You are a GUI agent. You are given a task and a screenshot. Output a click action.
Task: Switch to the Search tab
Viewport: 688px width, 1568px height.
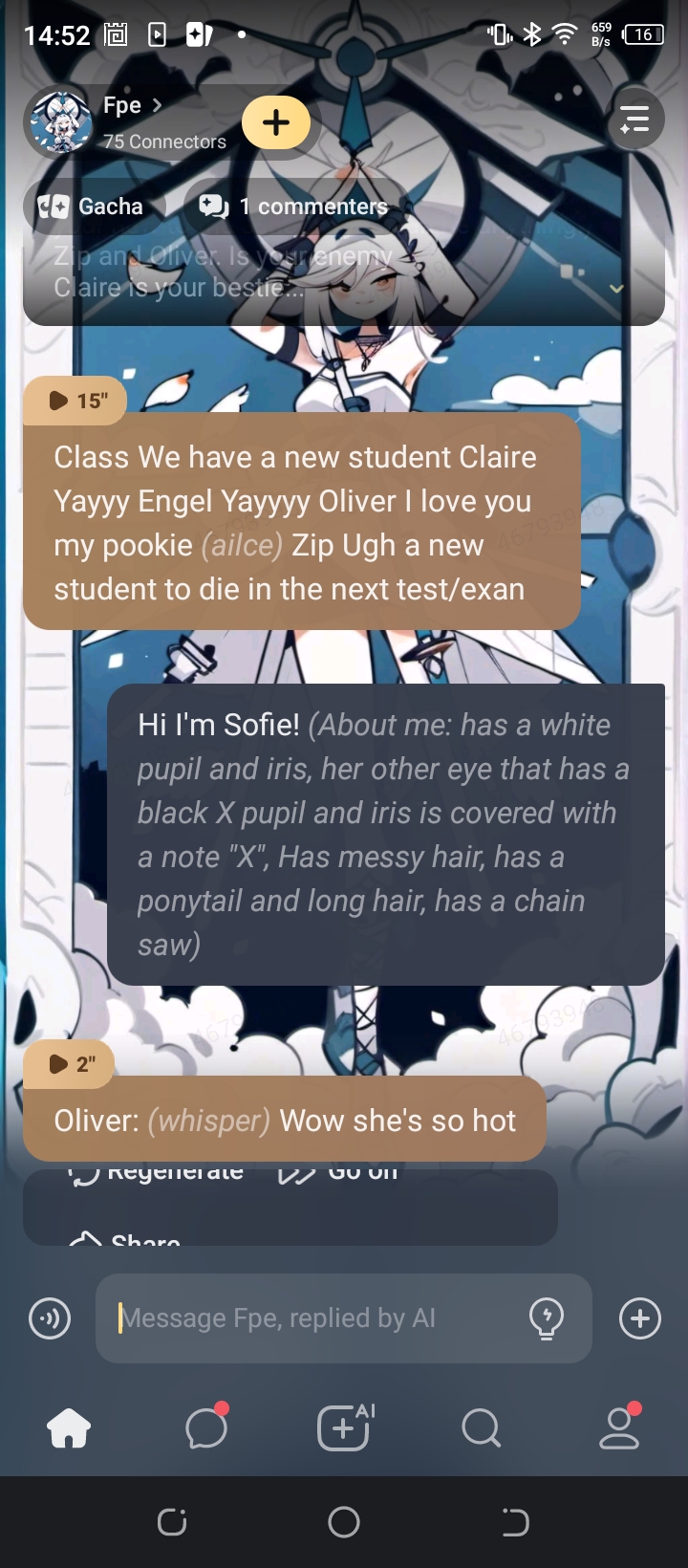point(481,1428)
